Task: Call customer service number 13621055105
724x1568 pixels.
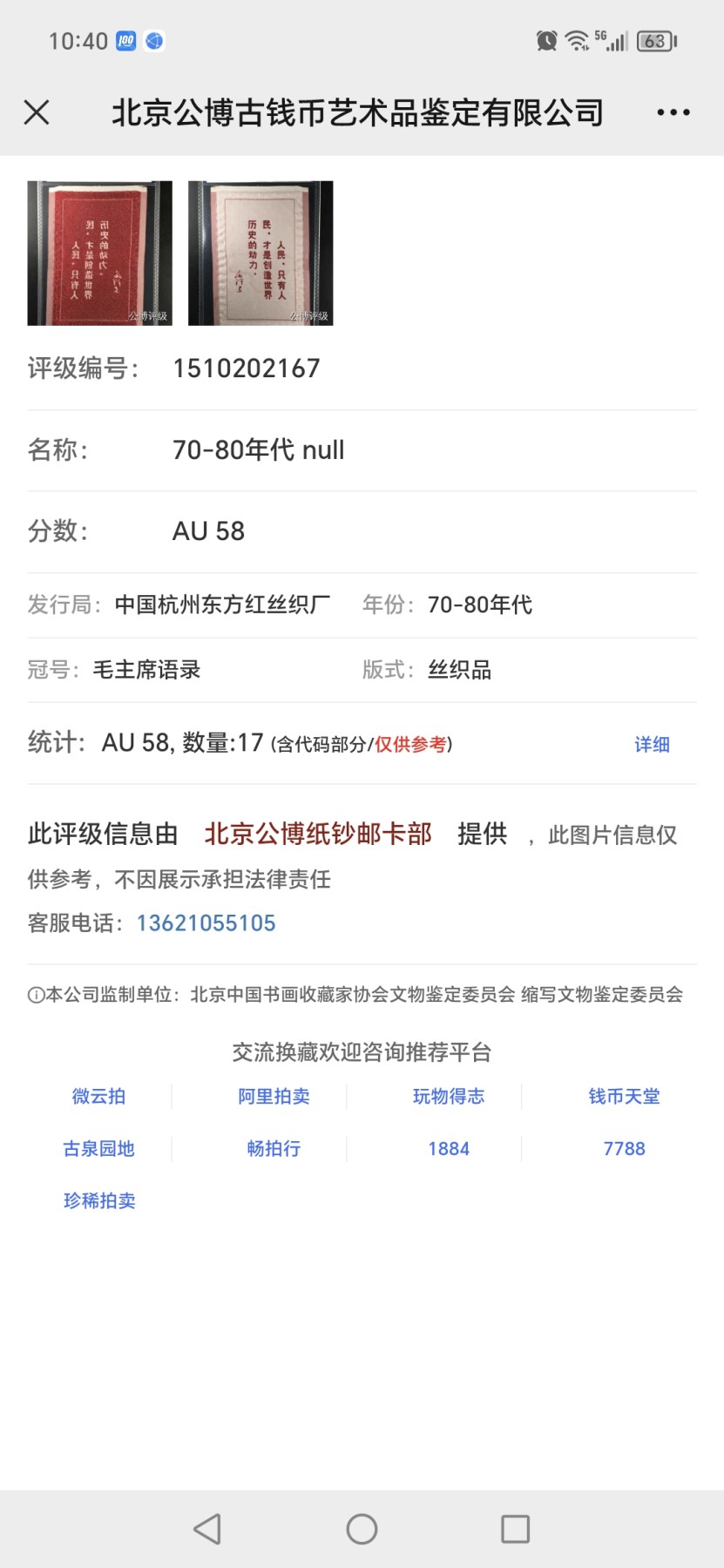Action: click(x=206, y=923)
